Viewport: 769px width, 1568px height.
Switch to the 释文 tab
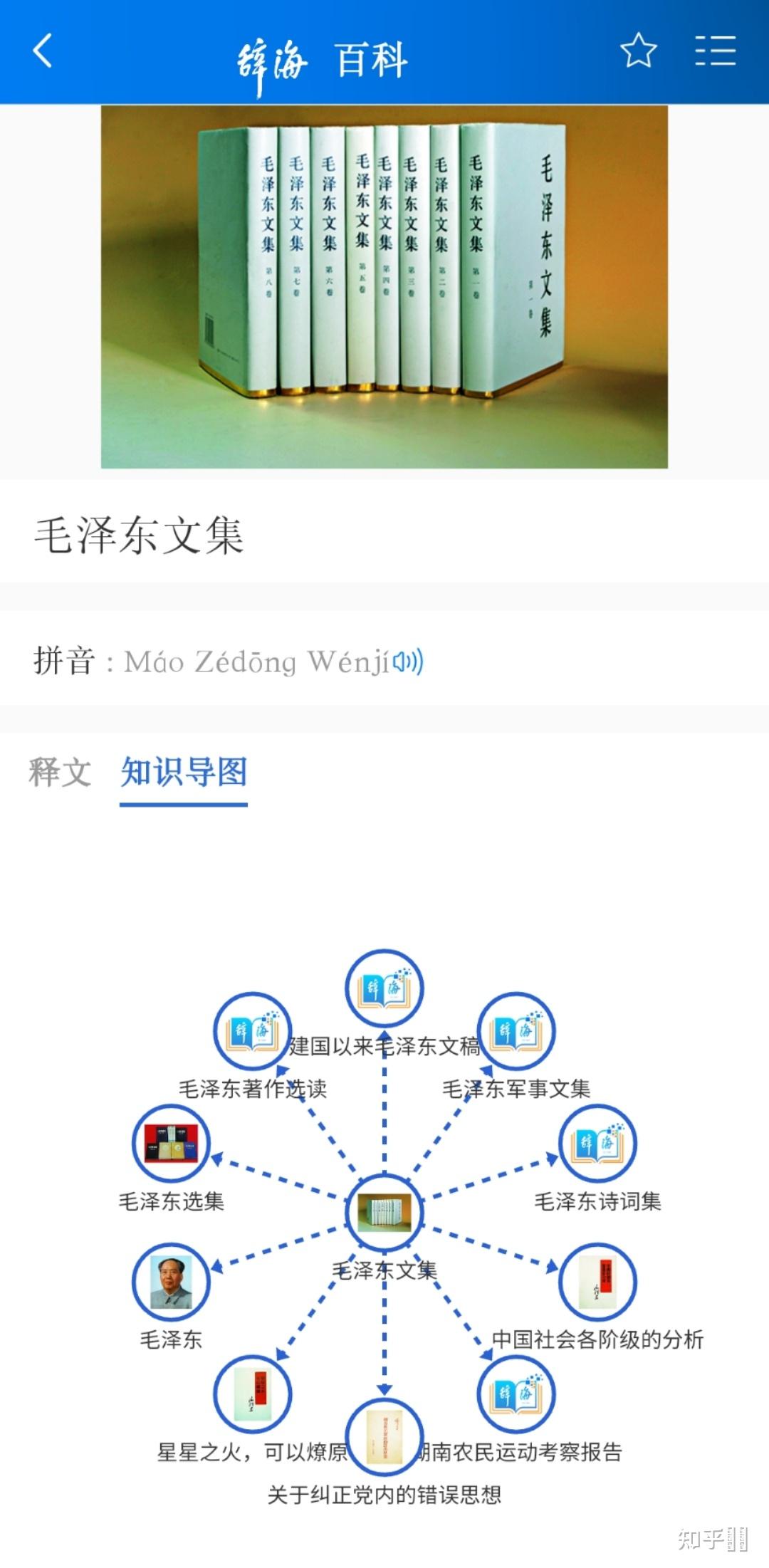(60, 773)
